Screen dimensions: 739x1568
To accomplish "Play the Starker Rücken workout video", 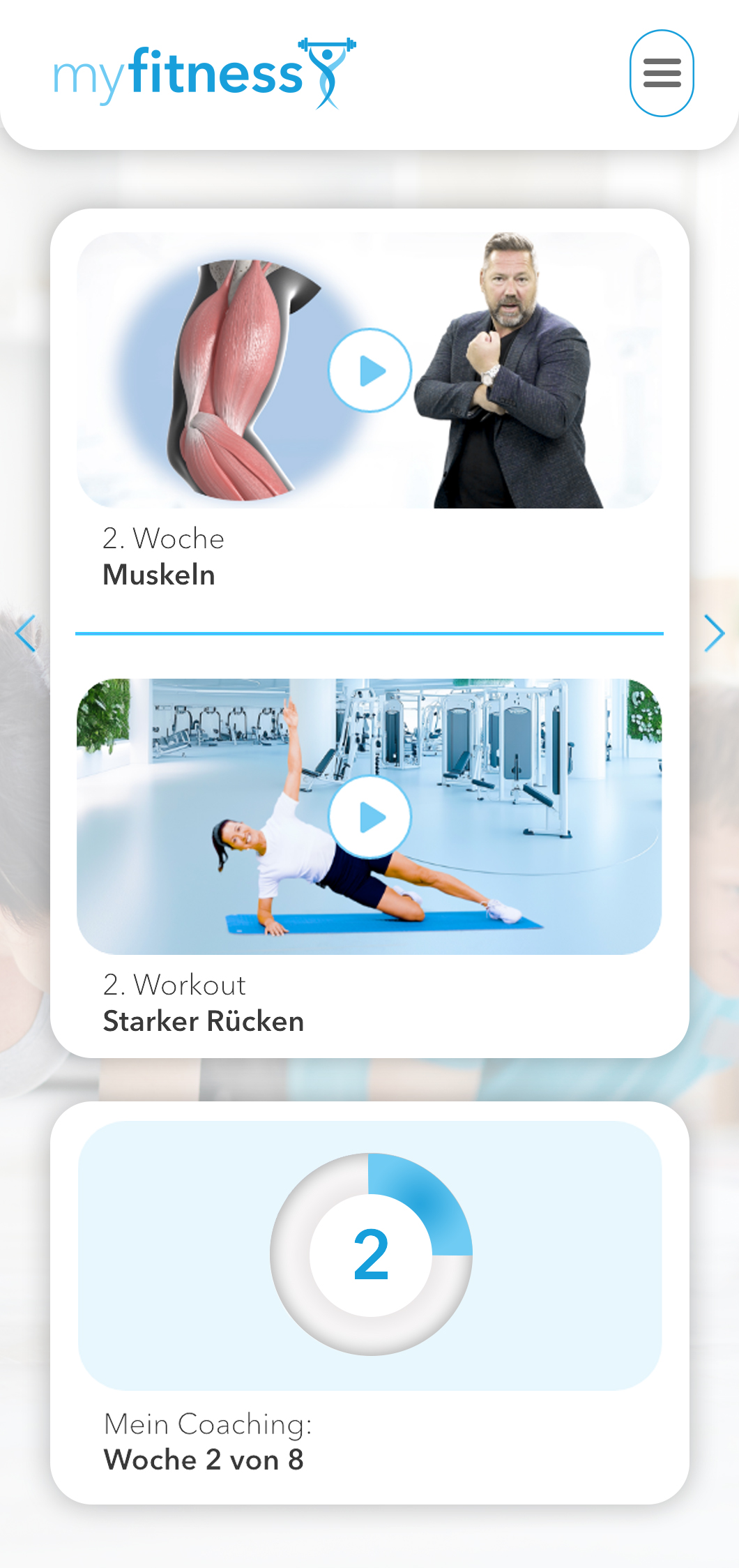I will (x=369, y=817).
